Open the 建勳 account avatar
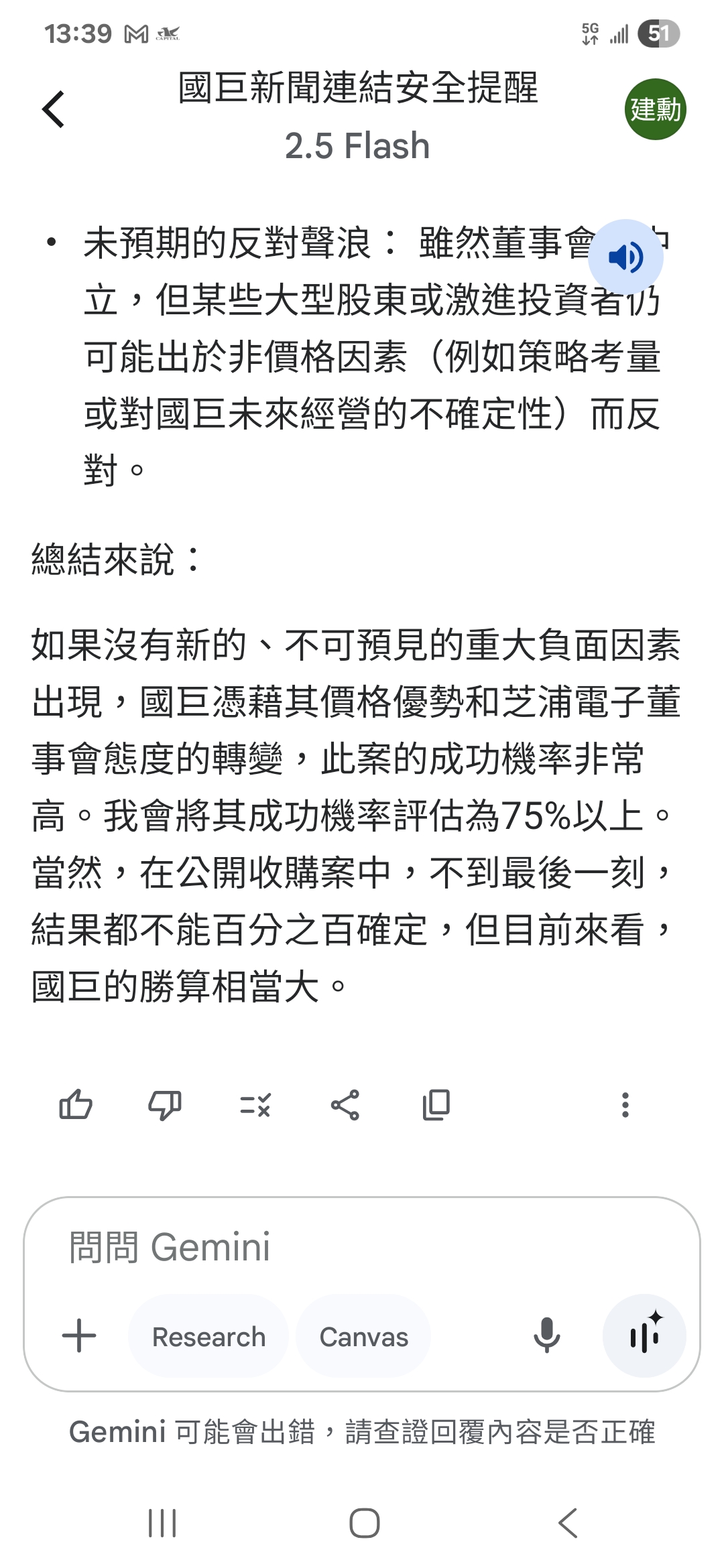724x1568 pixels. (x=655, y=109)
